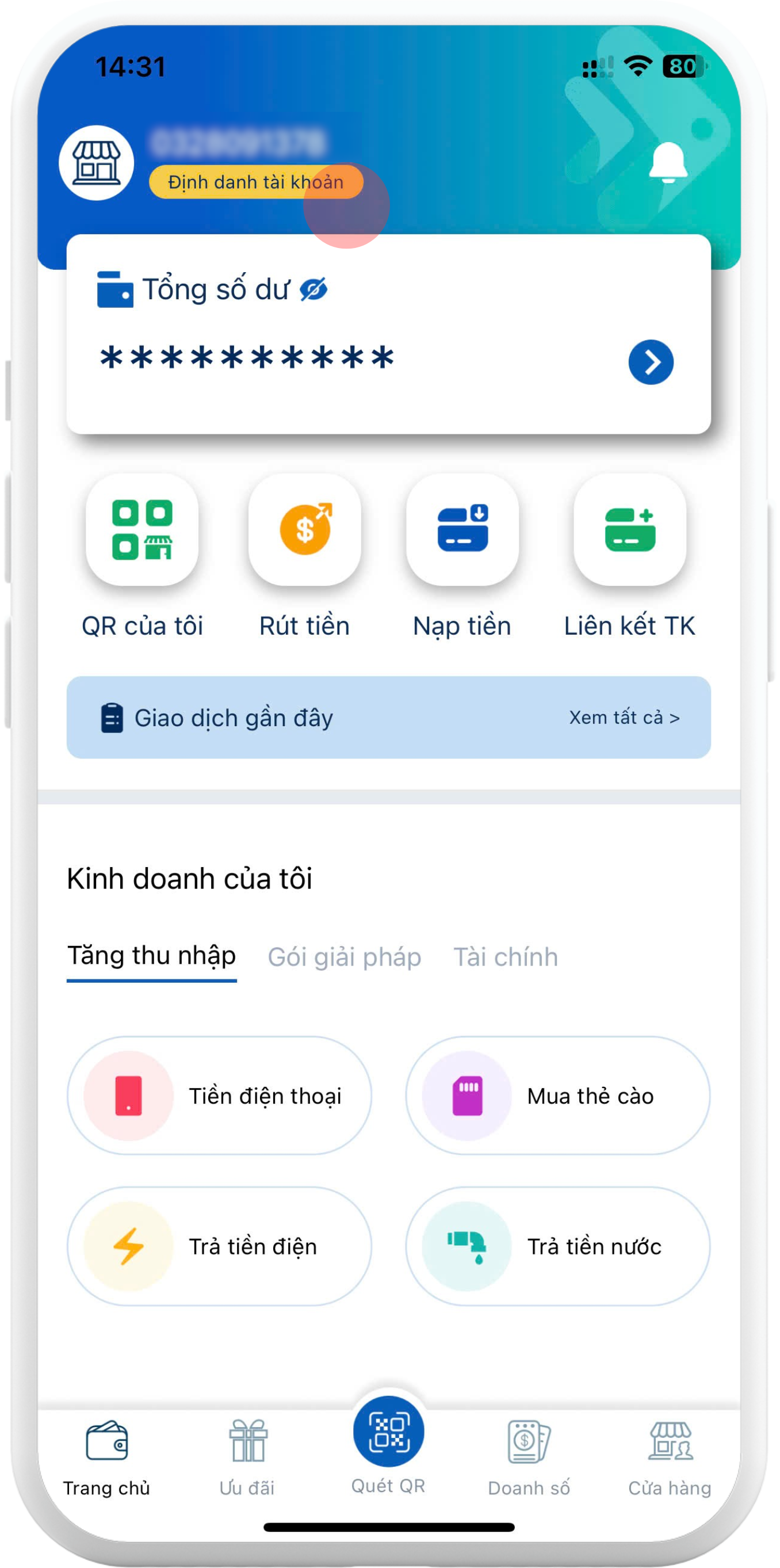This screenshot has width=780, height=1568.
Task: Toggle balance visibility eye icon
Action: click(313, 289)
